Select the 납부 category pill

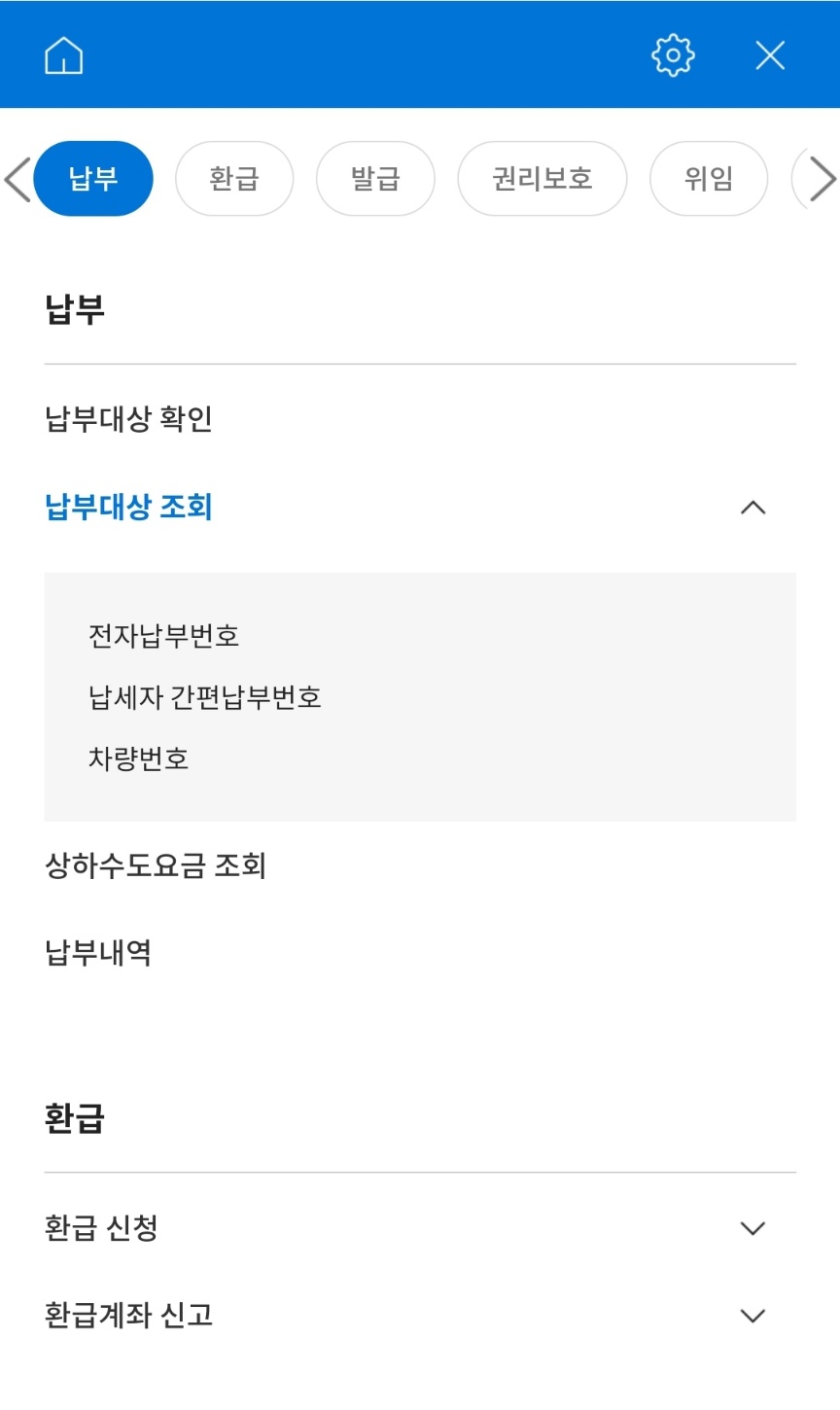click(x=93, y=178)
